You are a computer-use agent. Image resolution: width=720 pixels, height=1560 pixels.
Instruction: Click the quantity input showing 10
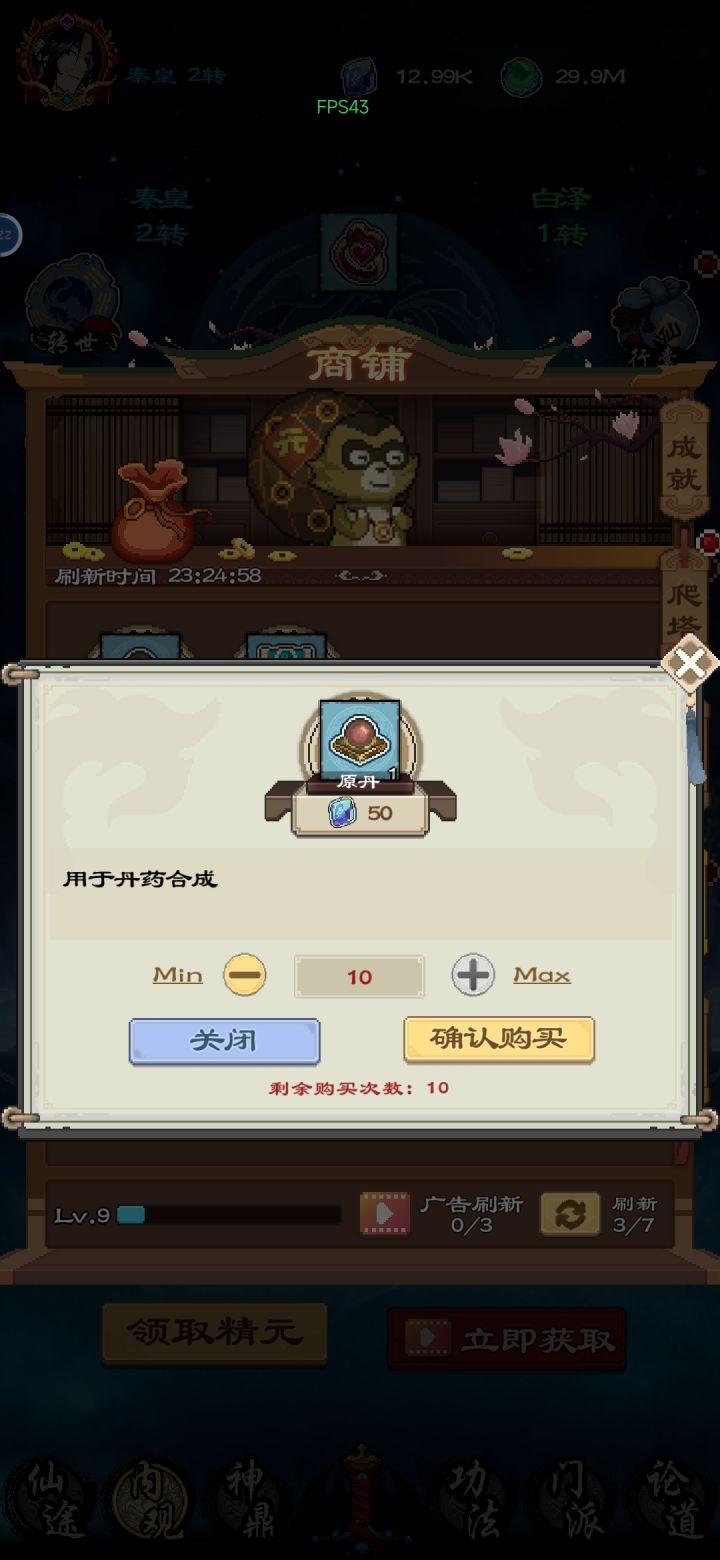358,976
